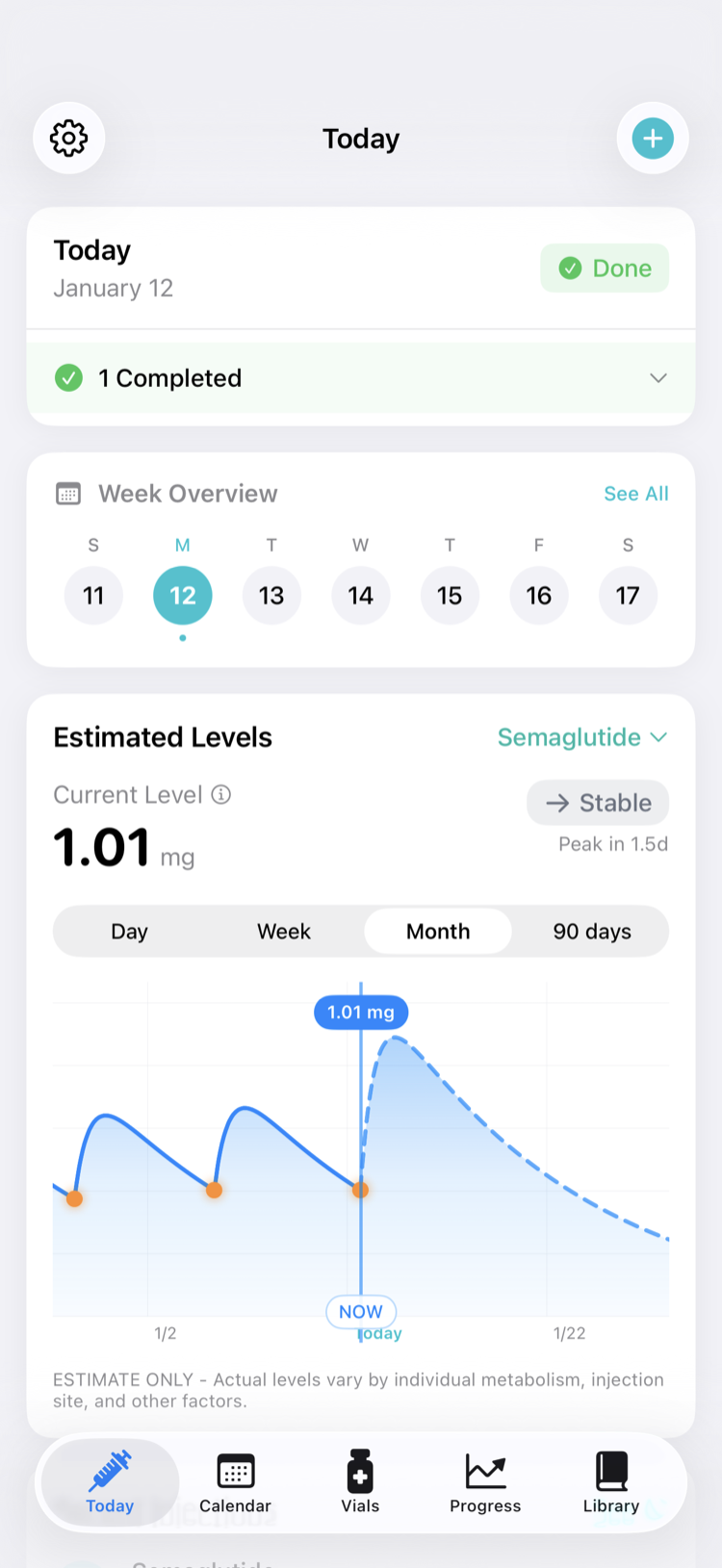The height and width of the screenshot is (1568, 722).
Task: Tap the plus icon to add a dose
Action: coord(652,139)
